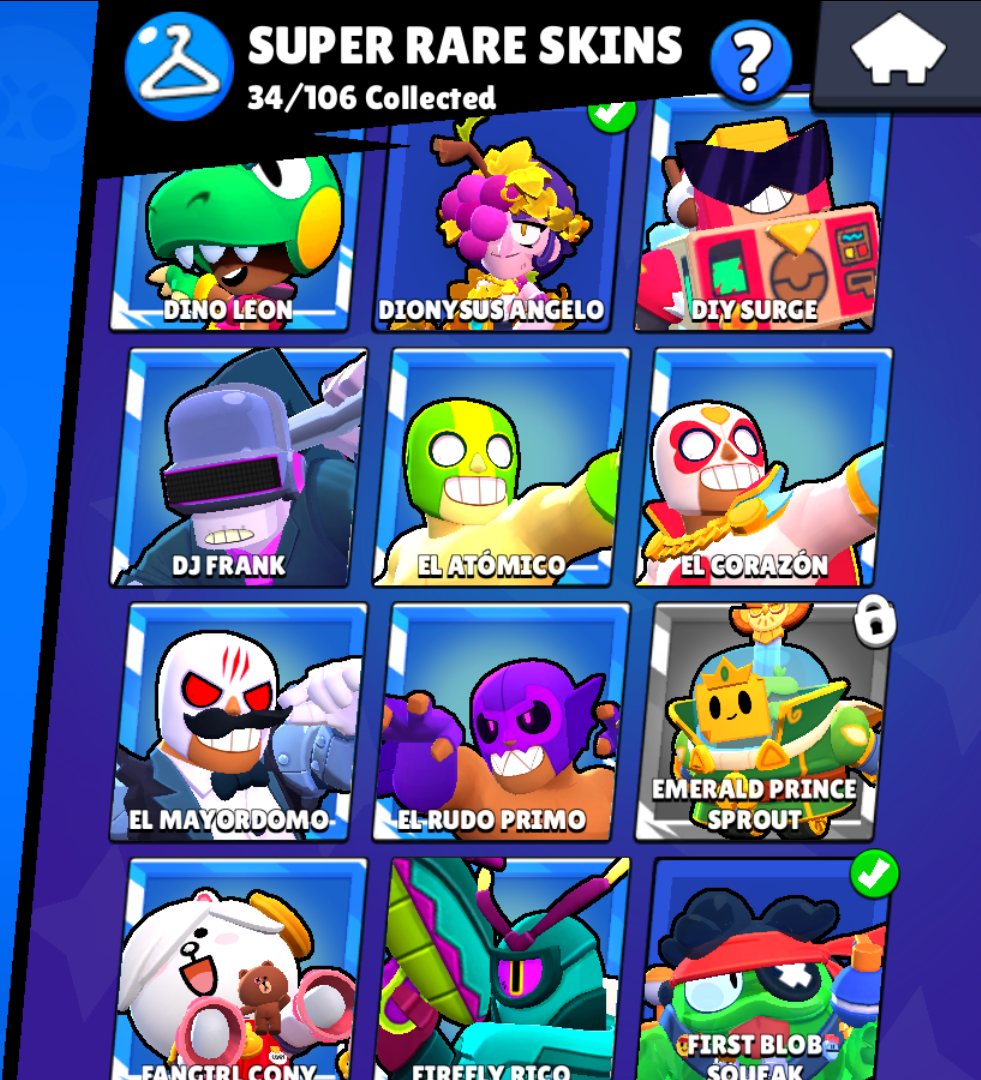This screenshot has width=981, height=1080.
Task: Open the Dino Leon skin
Action: tap(234, 240)
